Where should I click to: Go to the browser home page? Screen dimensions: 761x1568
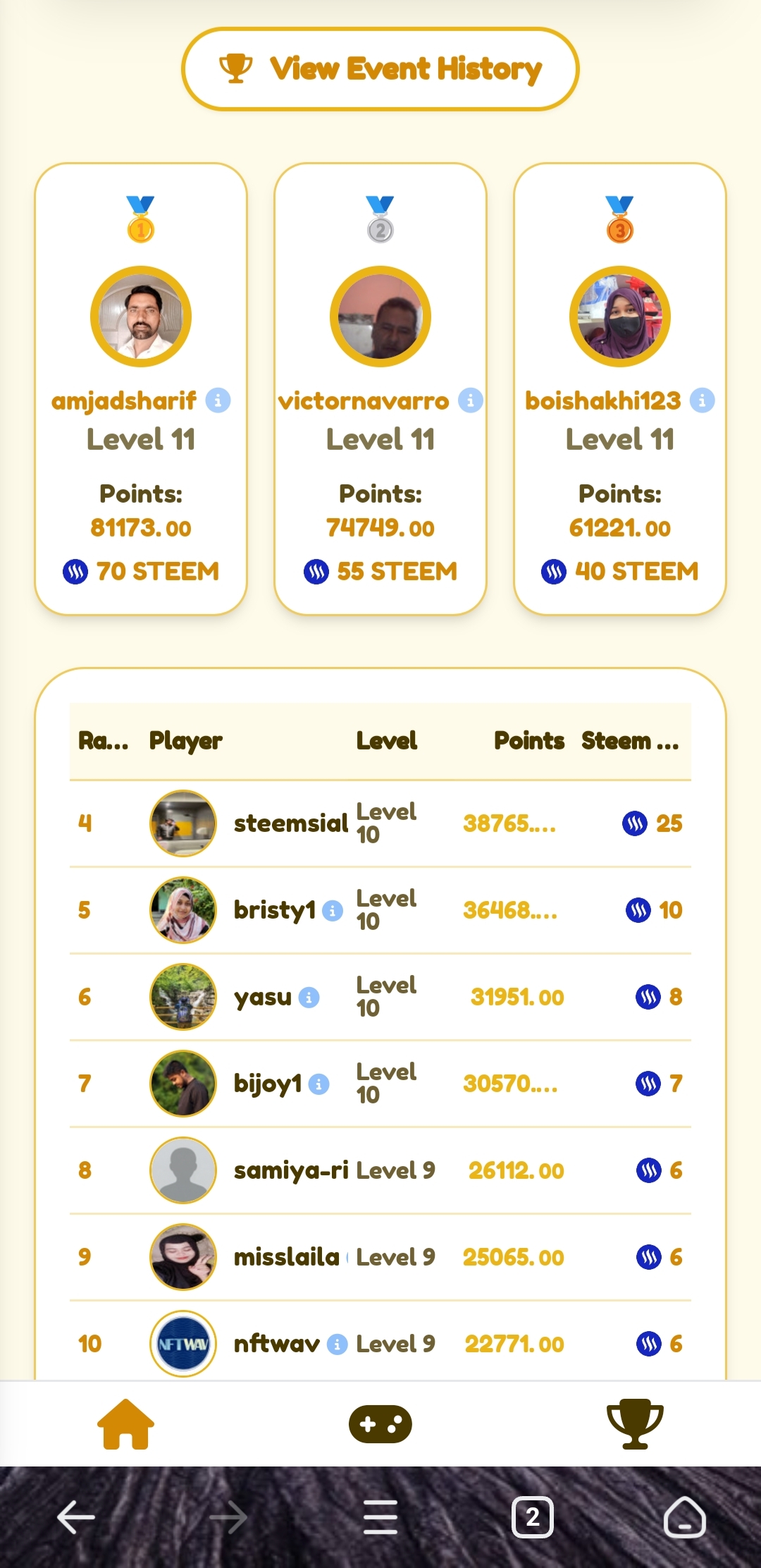click(684, 1517)
